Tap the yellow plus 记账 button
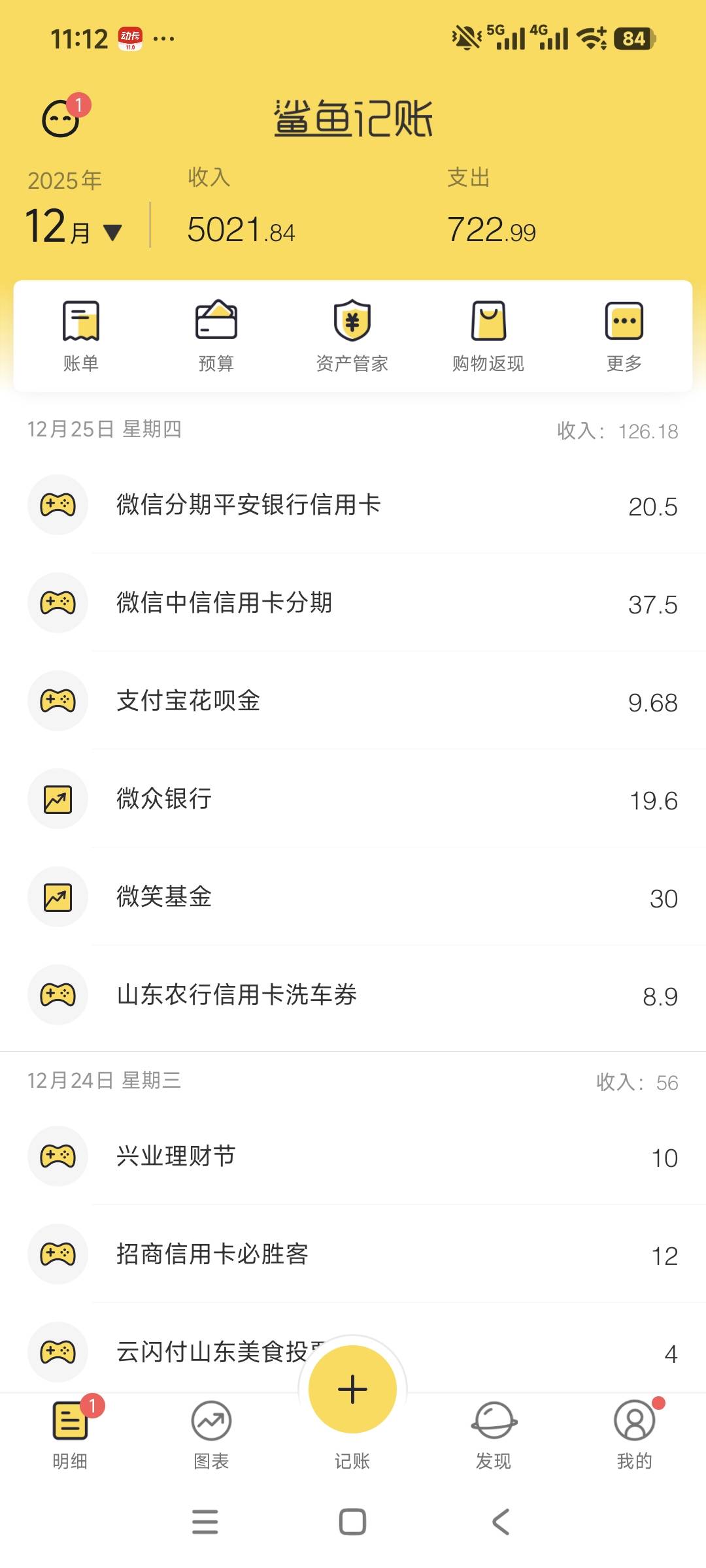706x1568 pixels. 352,1390
